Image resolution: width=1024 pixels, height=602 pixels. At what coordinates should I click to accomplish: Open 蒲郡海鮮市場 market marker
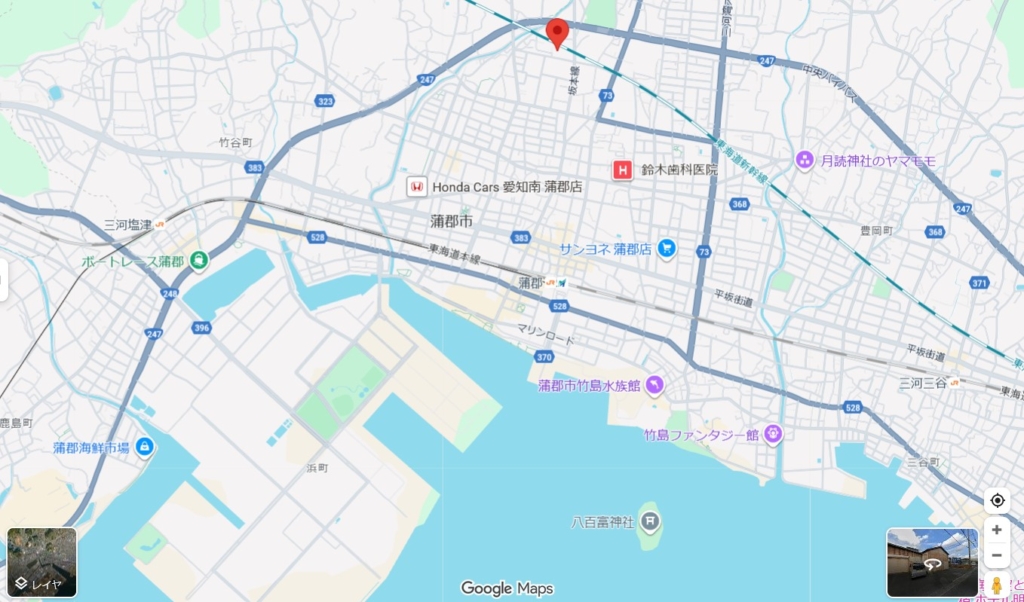point(145,446)
